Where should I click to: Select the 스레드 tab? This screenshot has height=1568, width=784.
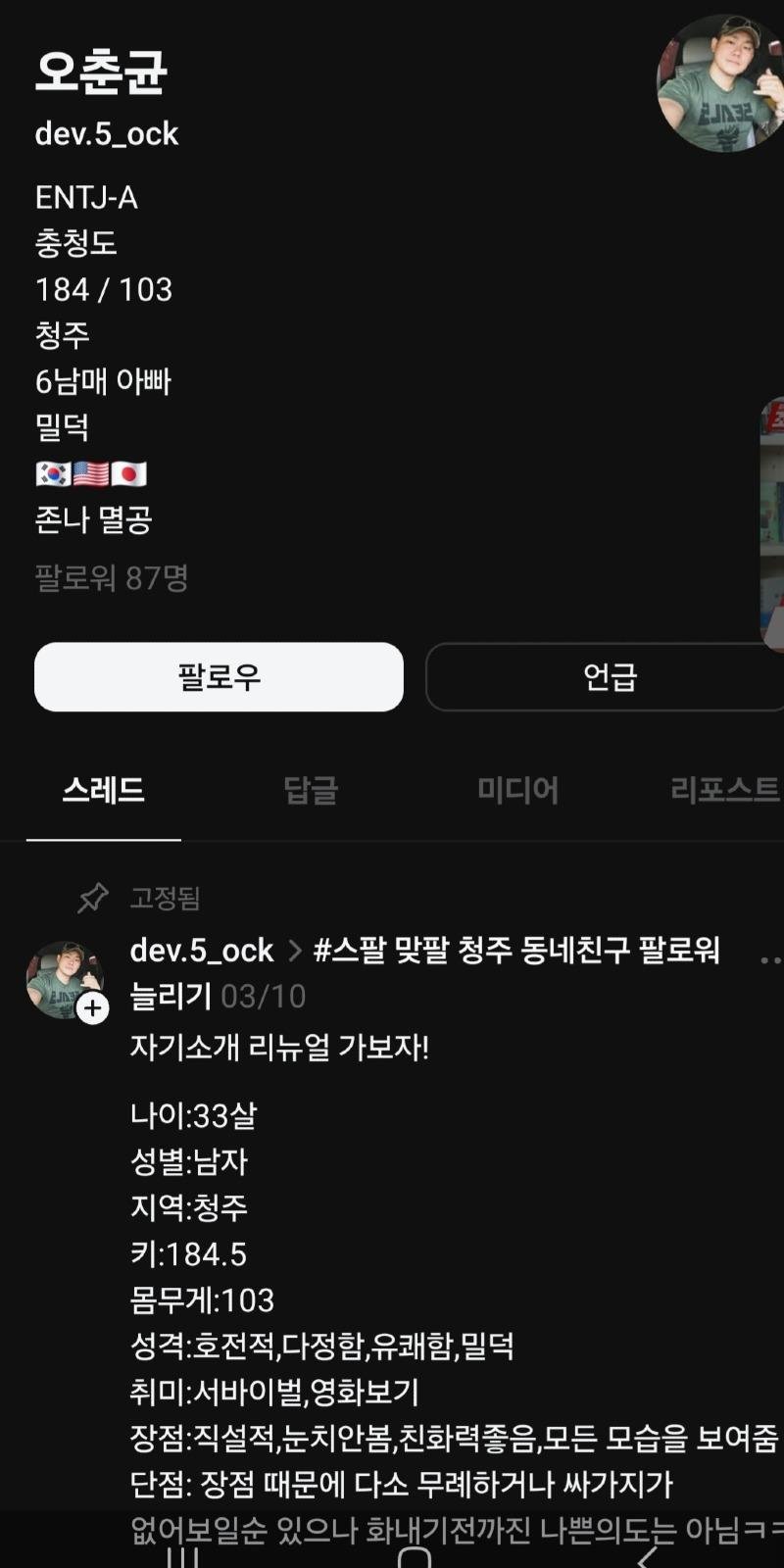pyautogui.click(x=104, y=790)
